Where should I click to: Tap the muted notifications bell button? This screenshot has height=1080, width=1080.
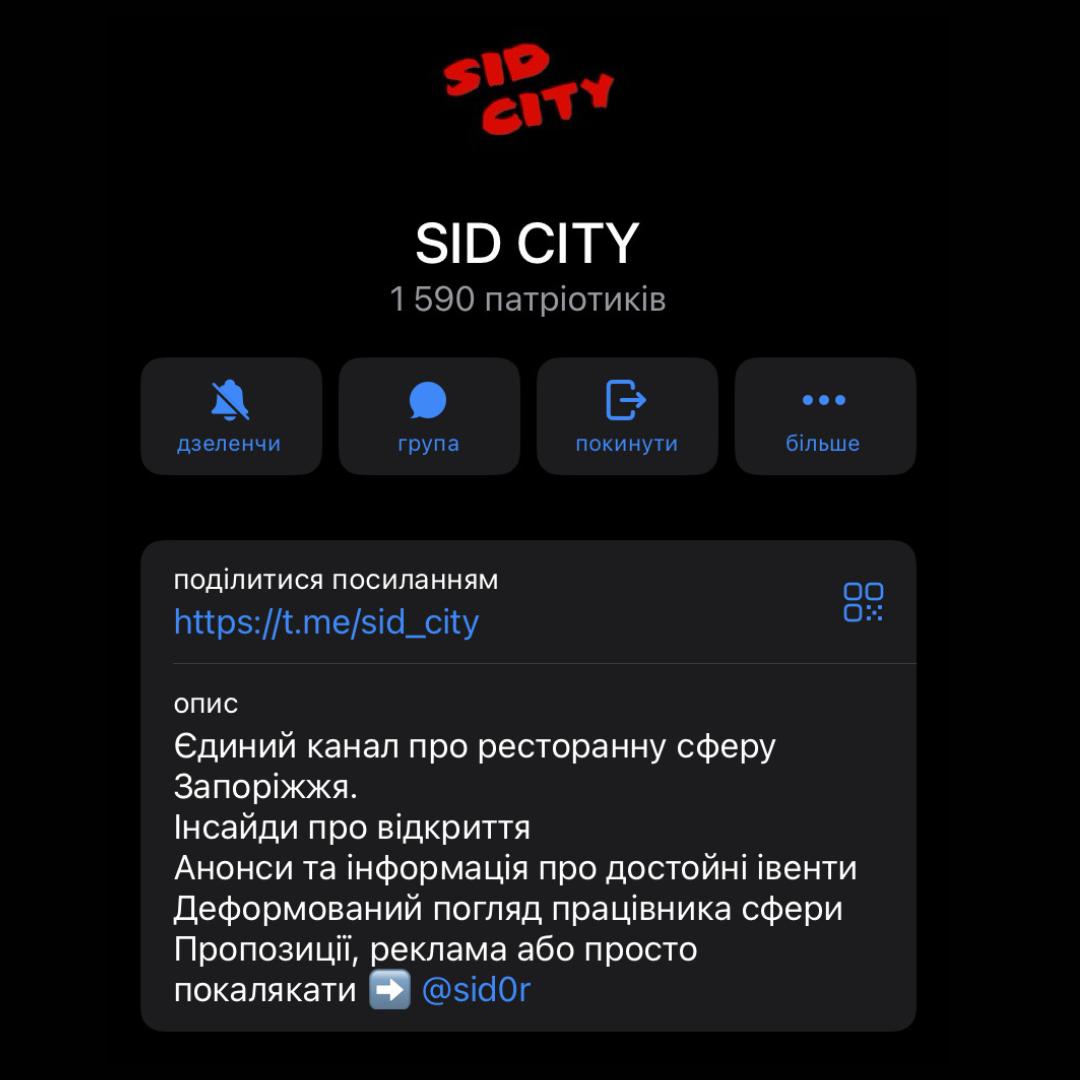pos(231,416)
